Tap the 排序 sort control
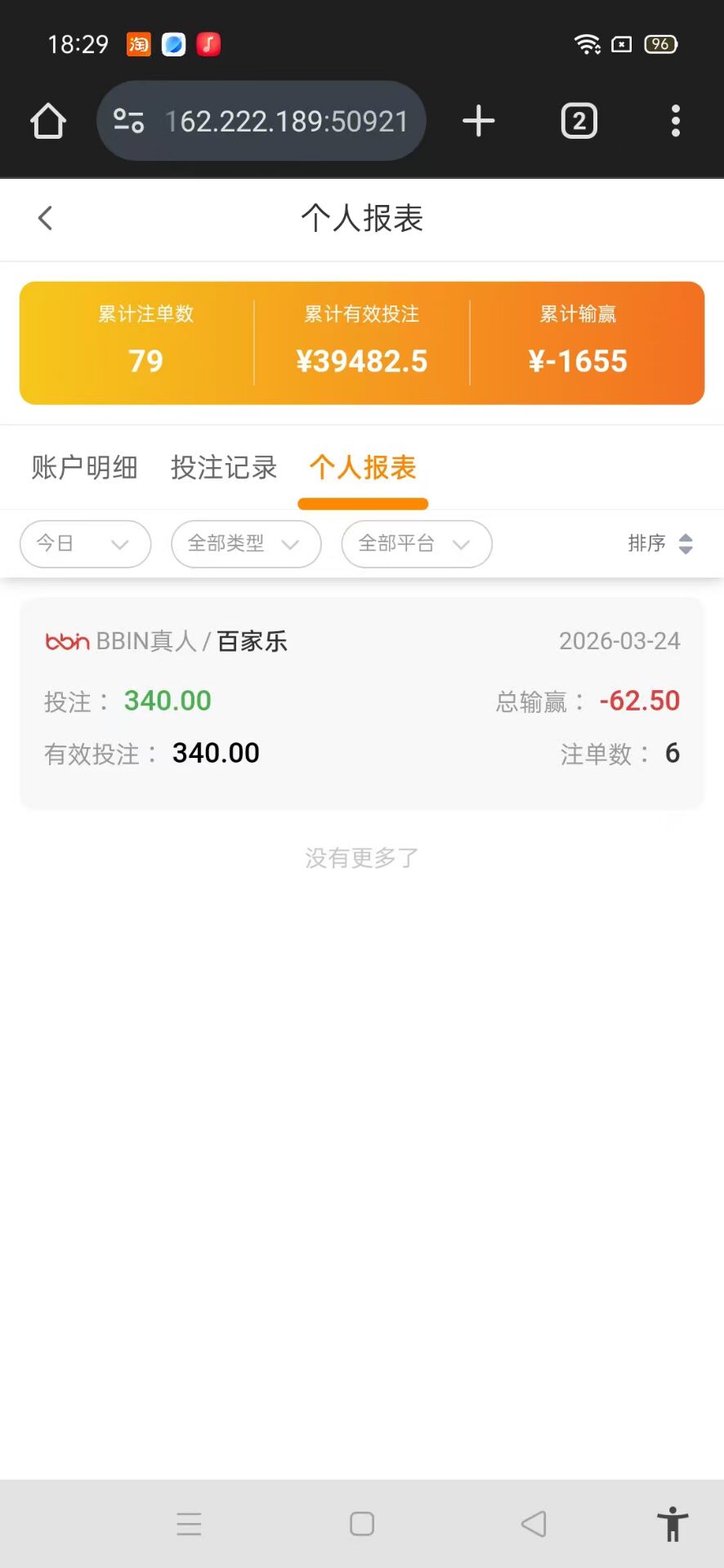 660,544
